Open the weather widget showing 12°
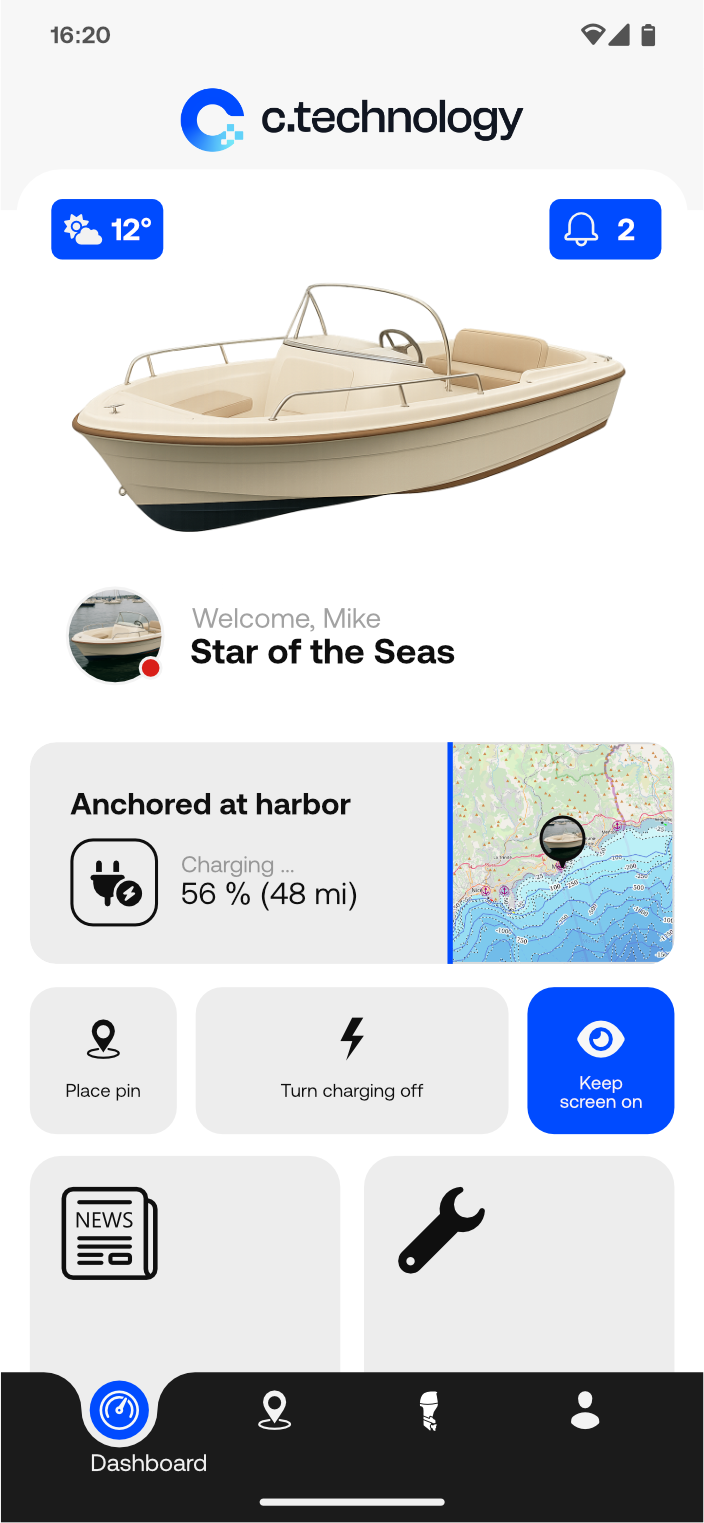The height and width of the screenshot is (1523, 704). [x=107, y=230]
